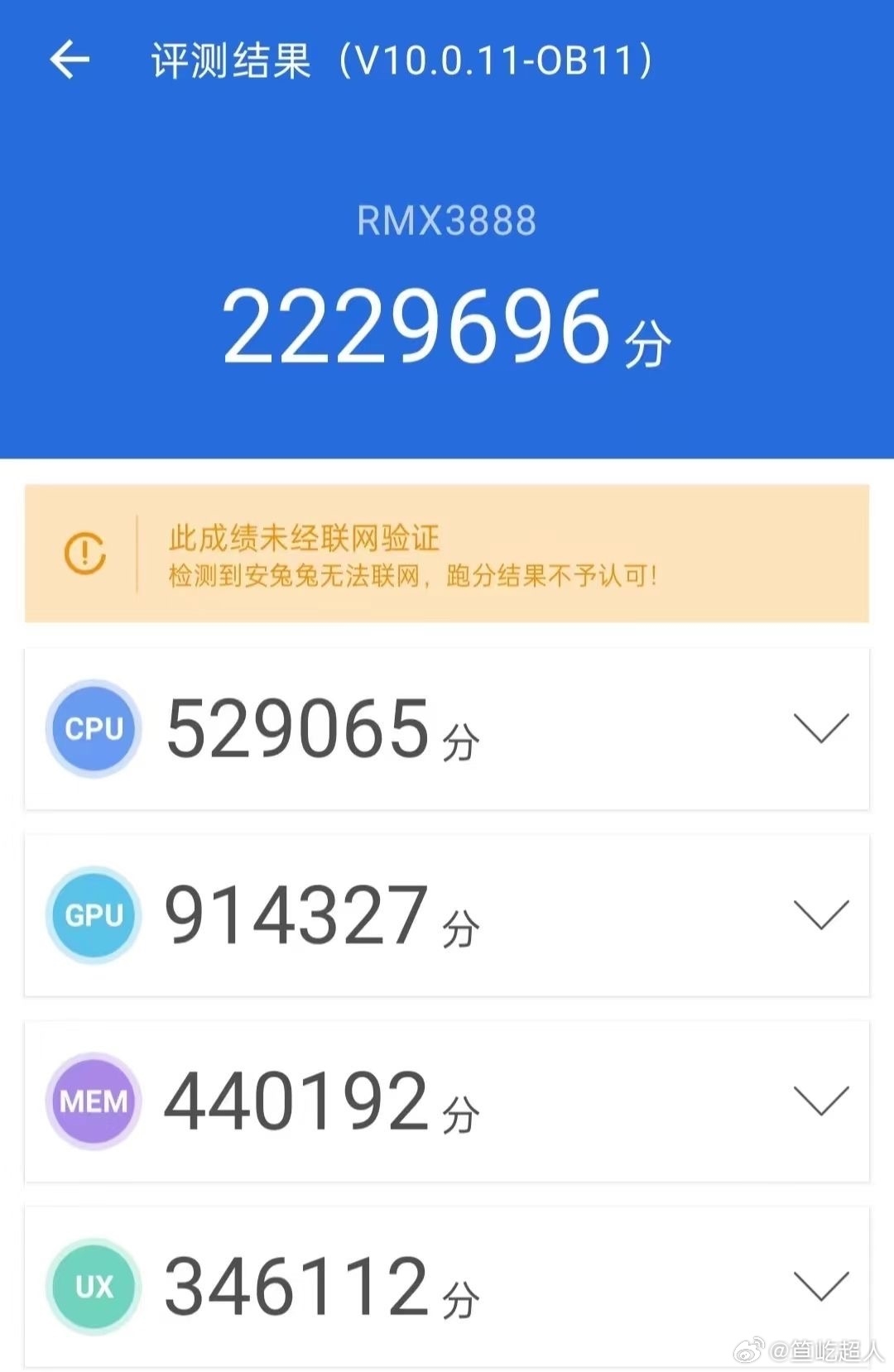Expand the CPU score details
The image size is (894, 1372).
coord(820,727)
